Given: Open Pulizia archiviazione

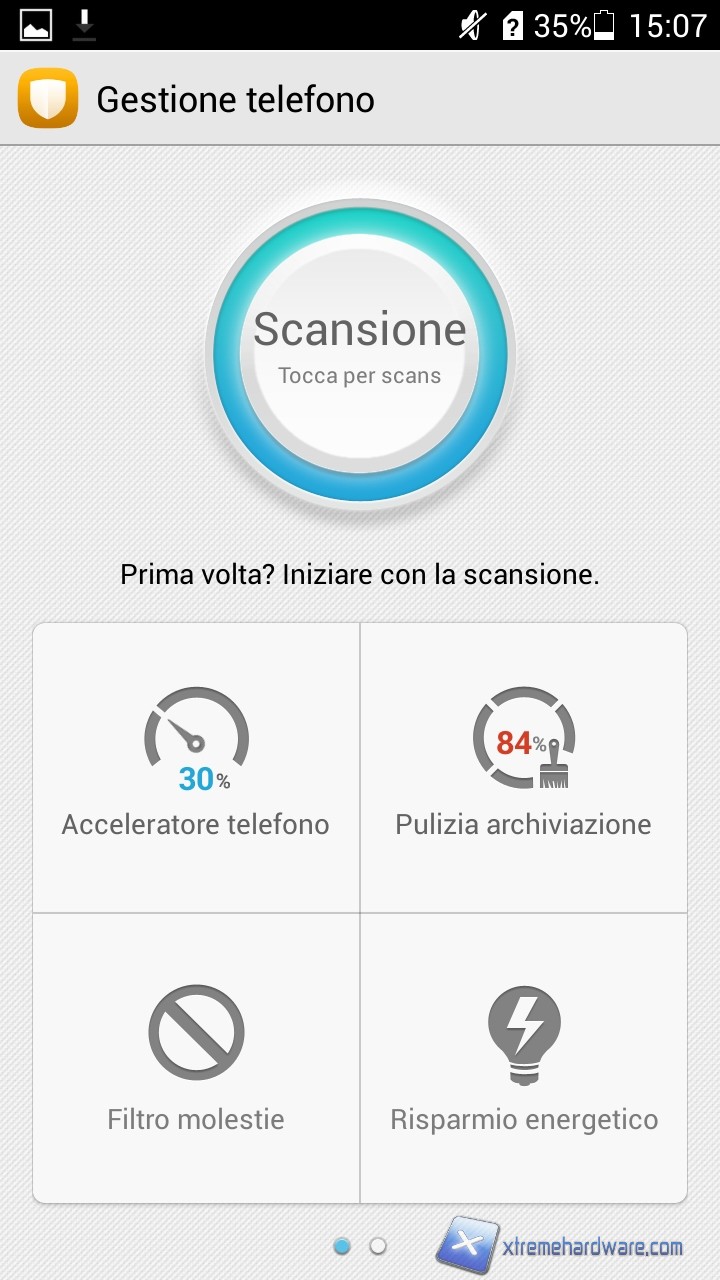Looking at the screenshot, I should tap(523, 767).
